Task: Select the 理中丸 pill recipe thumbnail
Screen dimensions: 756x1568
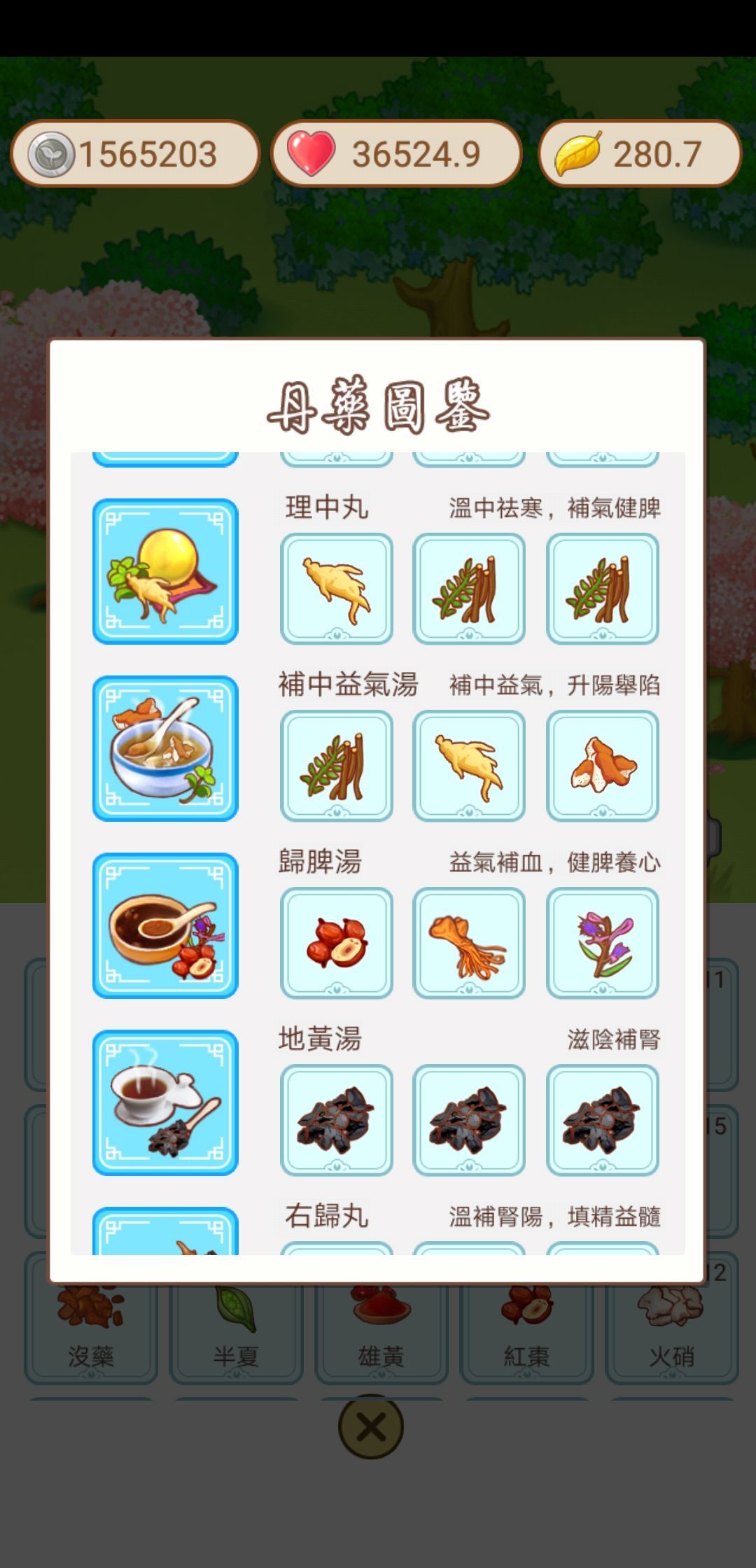Action: point(164,574)
